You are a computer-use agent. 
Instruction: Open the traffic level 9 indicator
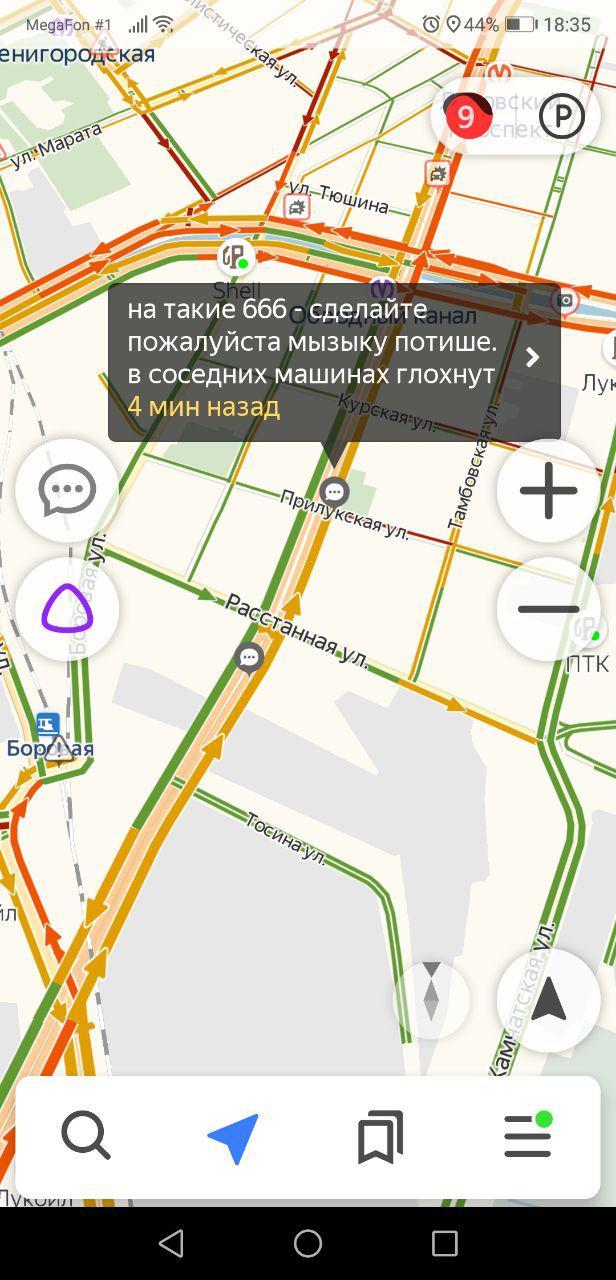466,118
